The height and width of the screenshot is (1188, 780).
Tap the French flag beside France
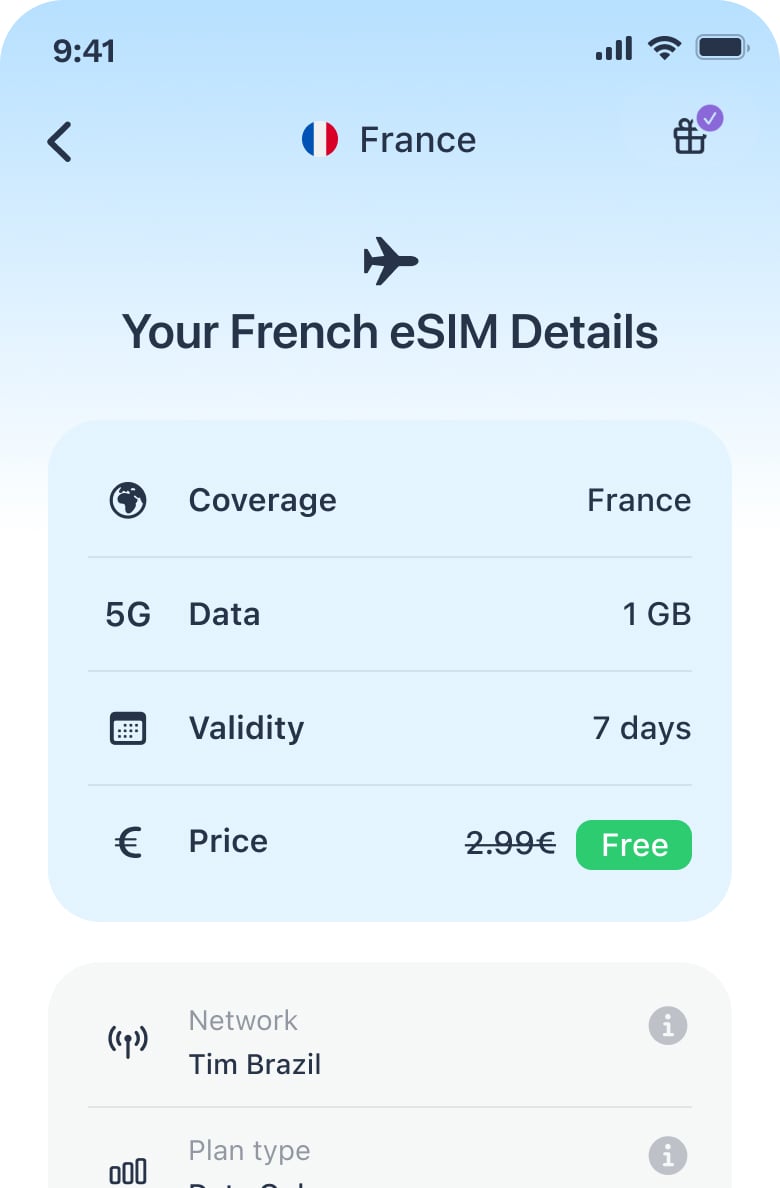coord(319,139)
